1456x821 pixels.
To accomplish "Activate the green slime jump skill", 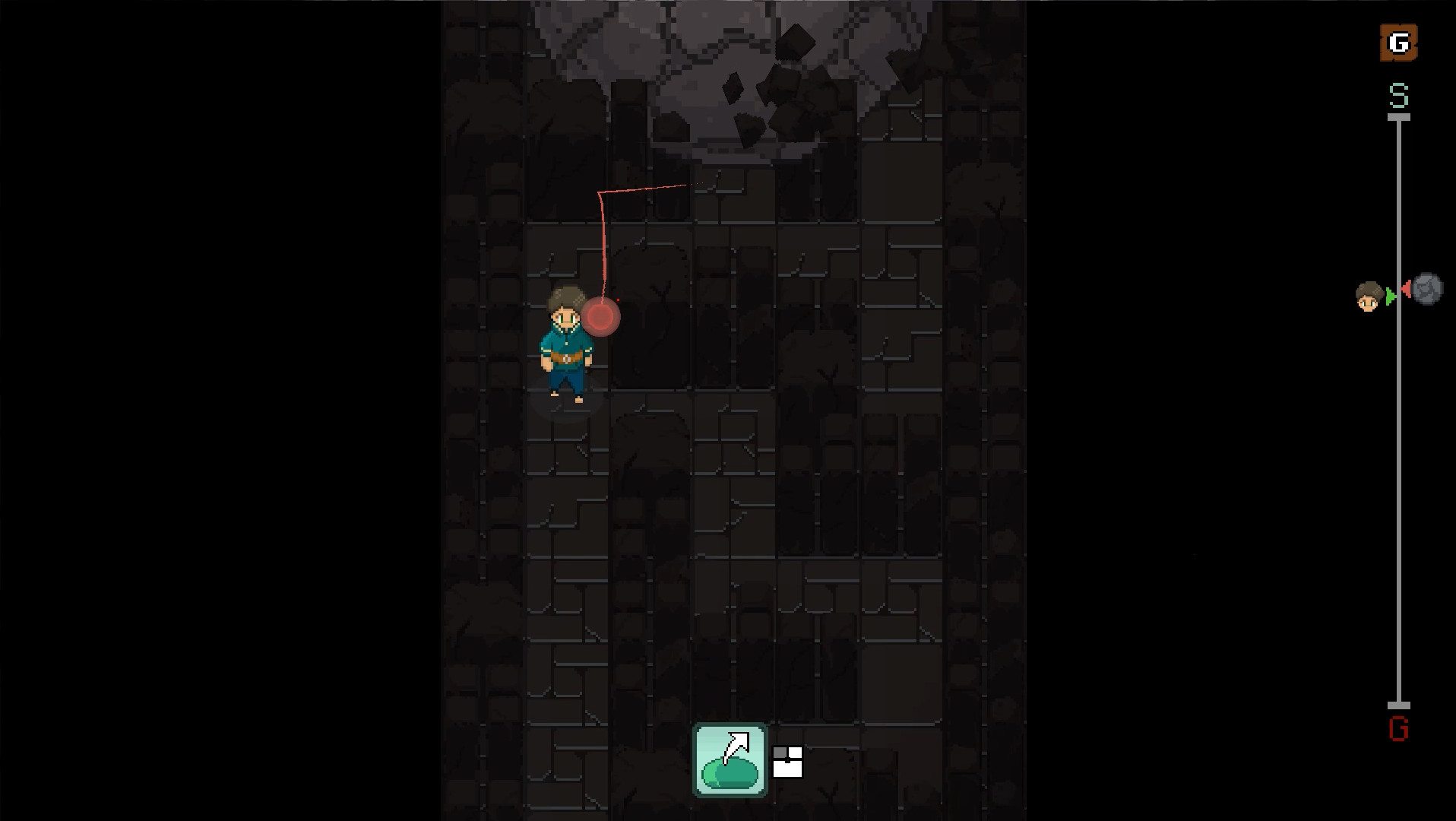I will tap(730, 760).
